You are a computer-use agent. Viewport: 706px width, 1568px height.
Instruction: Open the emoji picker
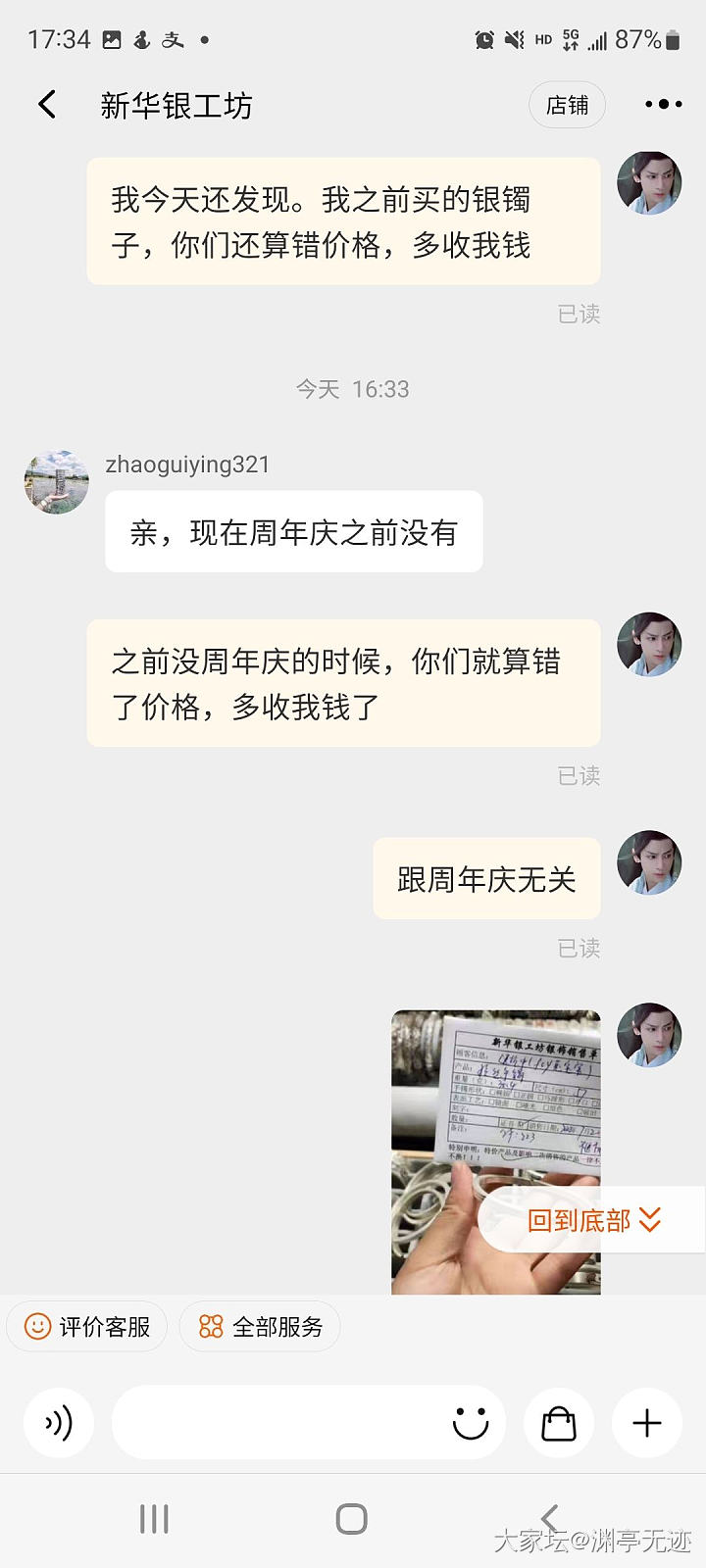pos(470,1423)
